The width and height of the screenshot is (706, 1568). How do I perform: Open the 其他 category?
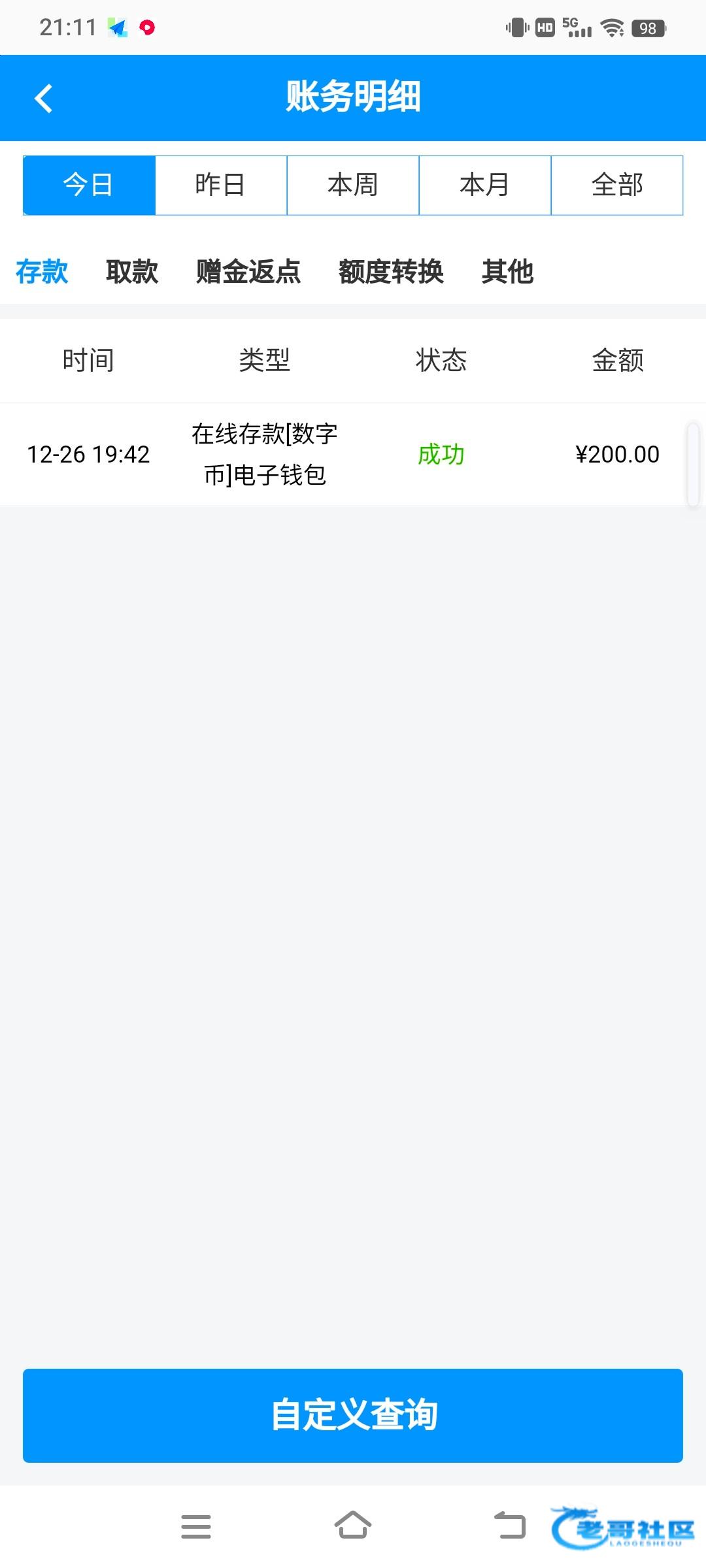coord(507,271)
